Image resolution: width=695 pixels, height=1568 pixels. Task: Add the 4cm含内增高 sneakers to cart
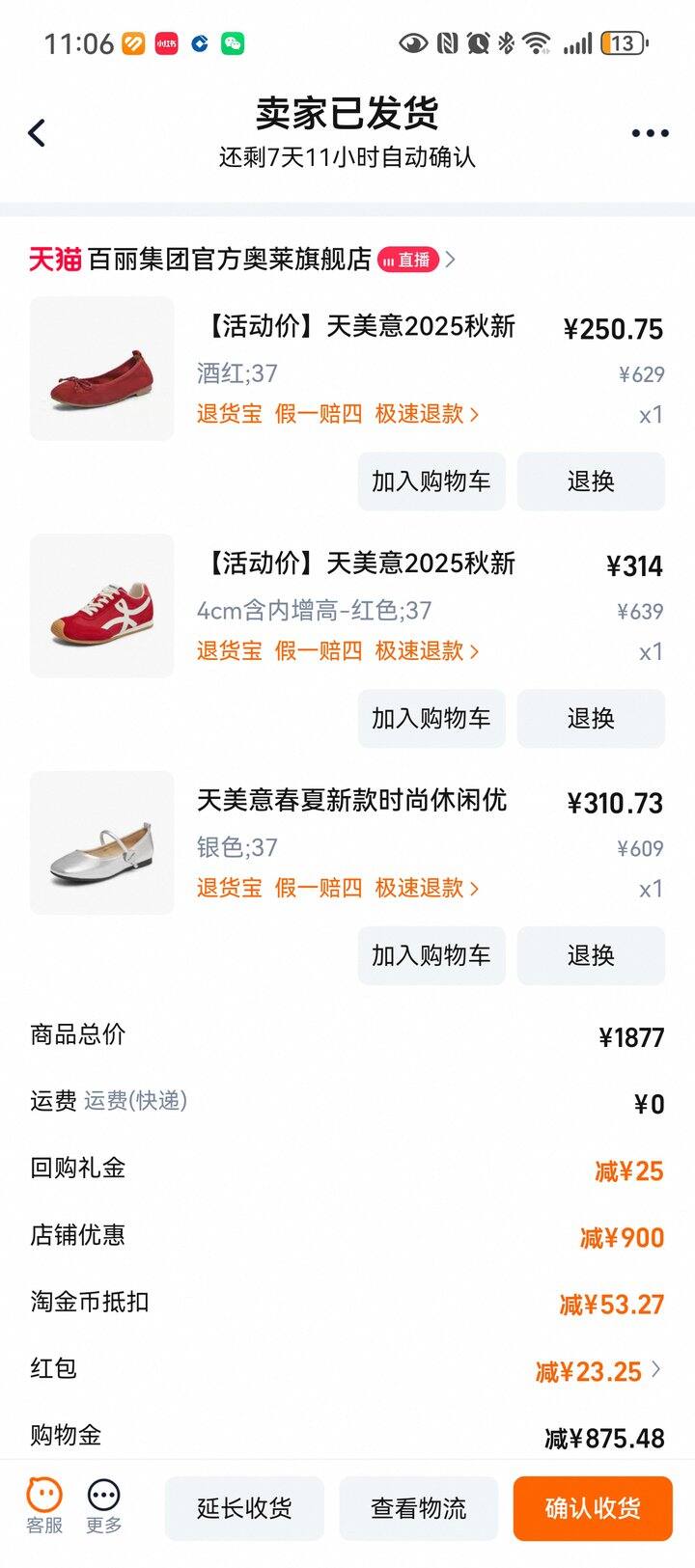[431, 718]
